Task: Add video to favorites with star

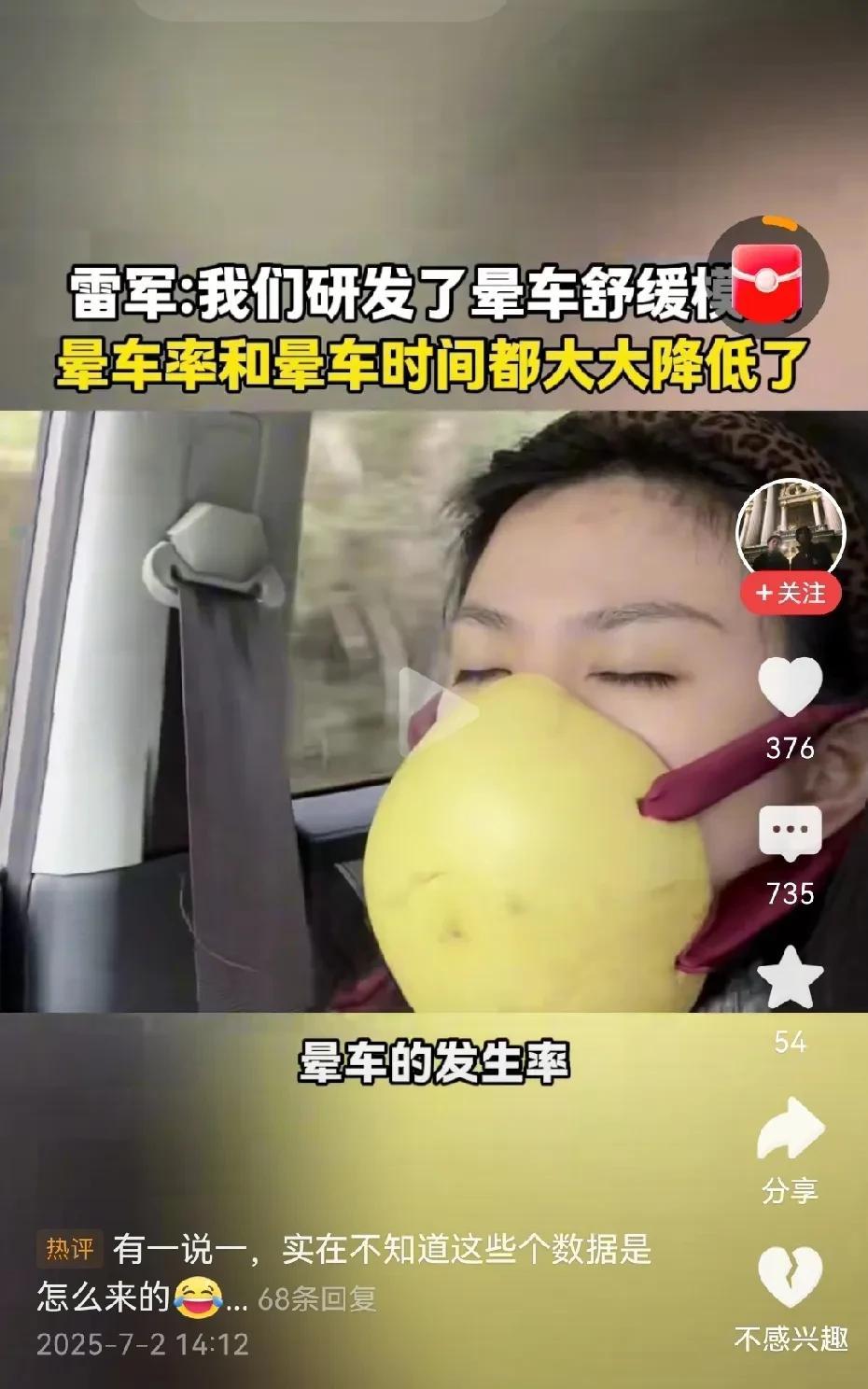Action: 790,978
